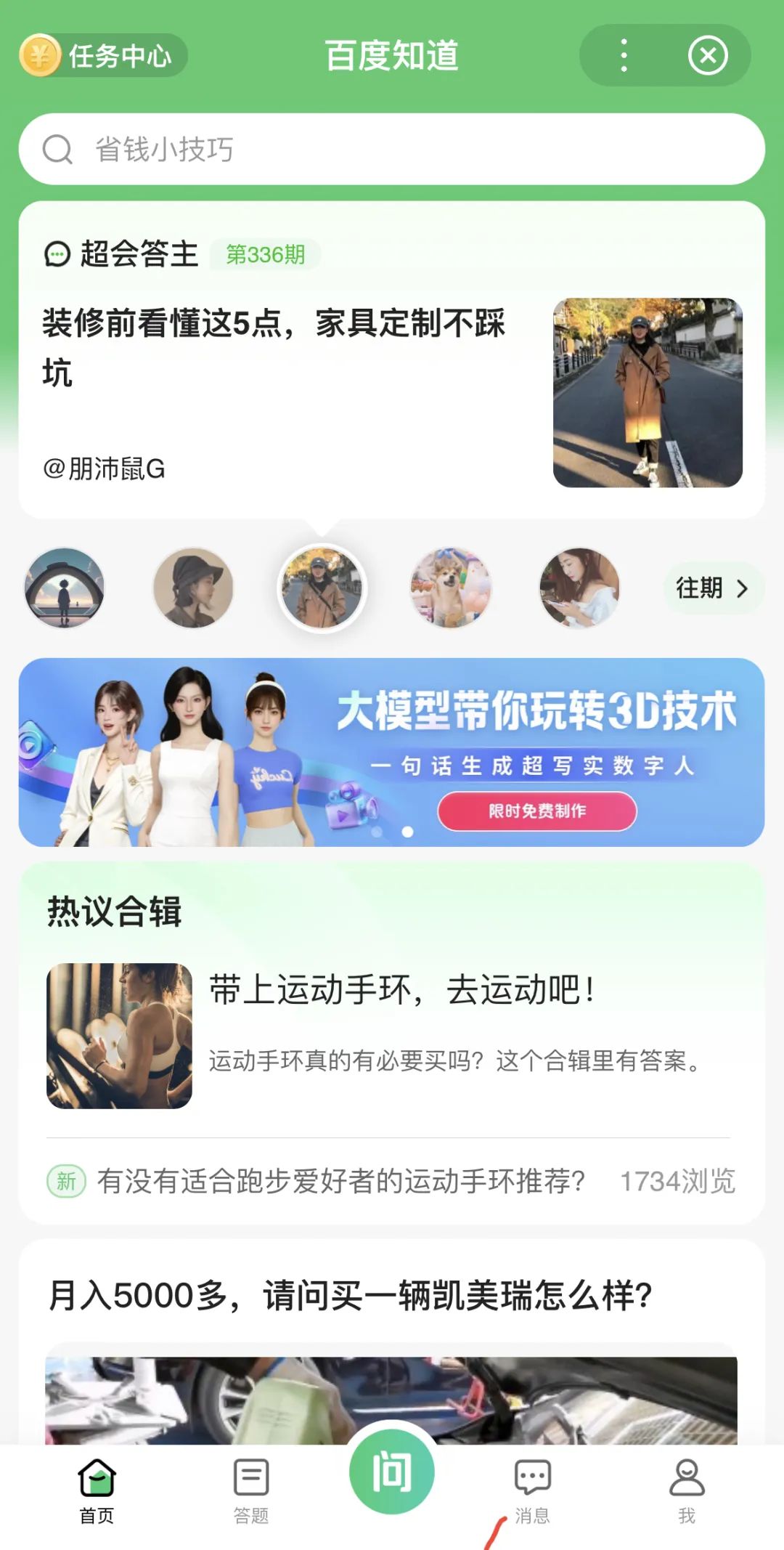Image resolution: width=784 pixels, height=1550 pixels.
Task: Switch to the 首页 tab
Action: pyautogui.click(x=97, y=1489)
